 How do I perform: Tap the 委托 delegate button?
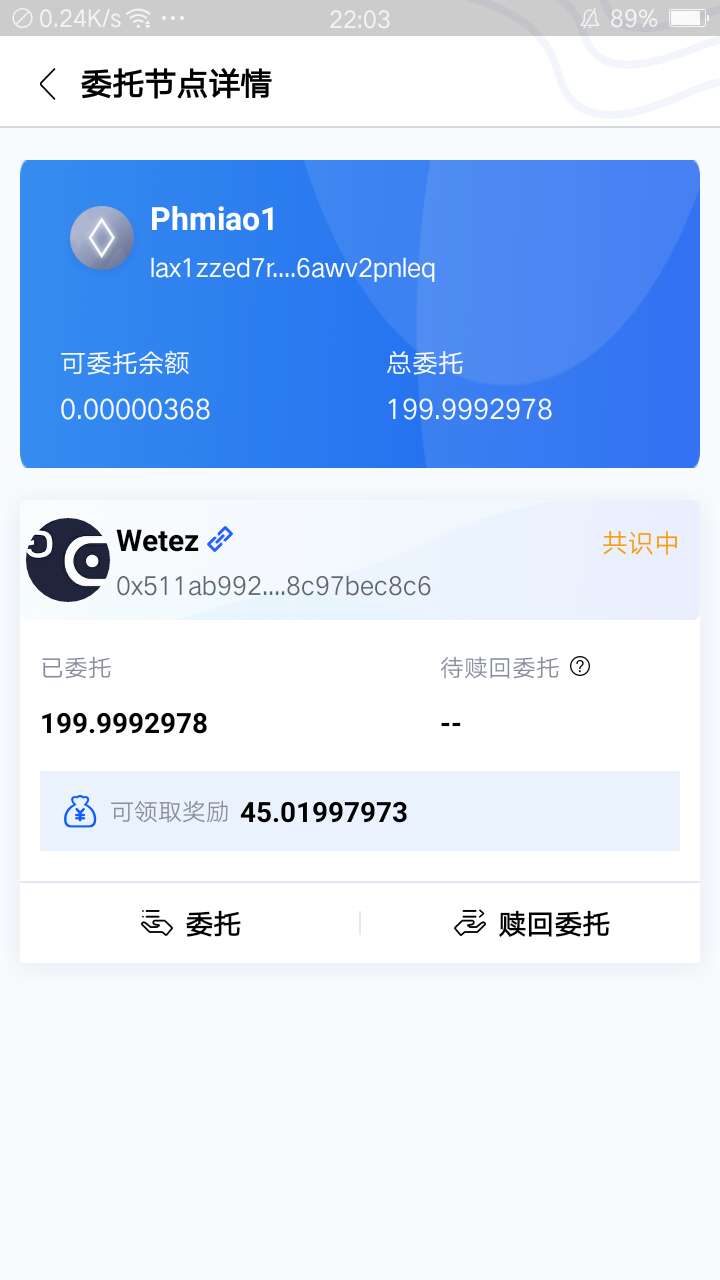tap(190, 923)
